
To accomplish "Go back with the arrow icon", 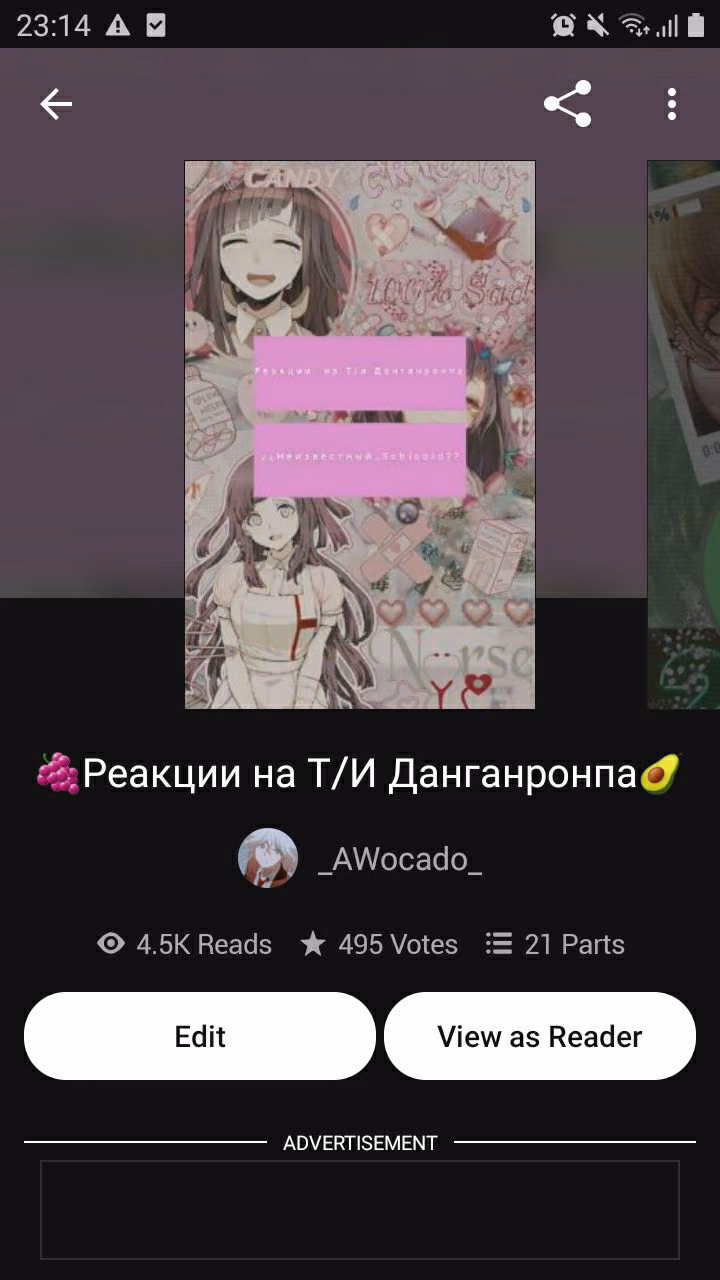I will pos(56,104).
